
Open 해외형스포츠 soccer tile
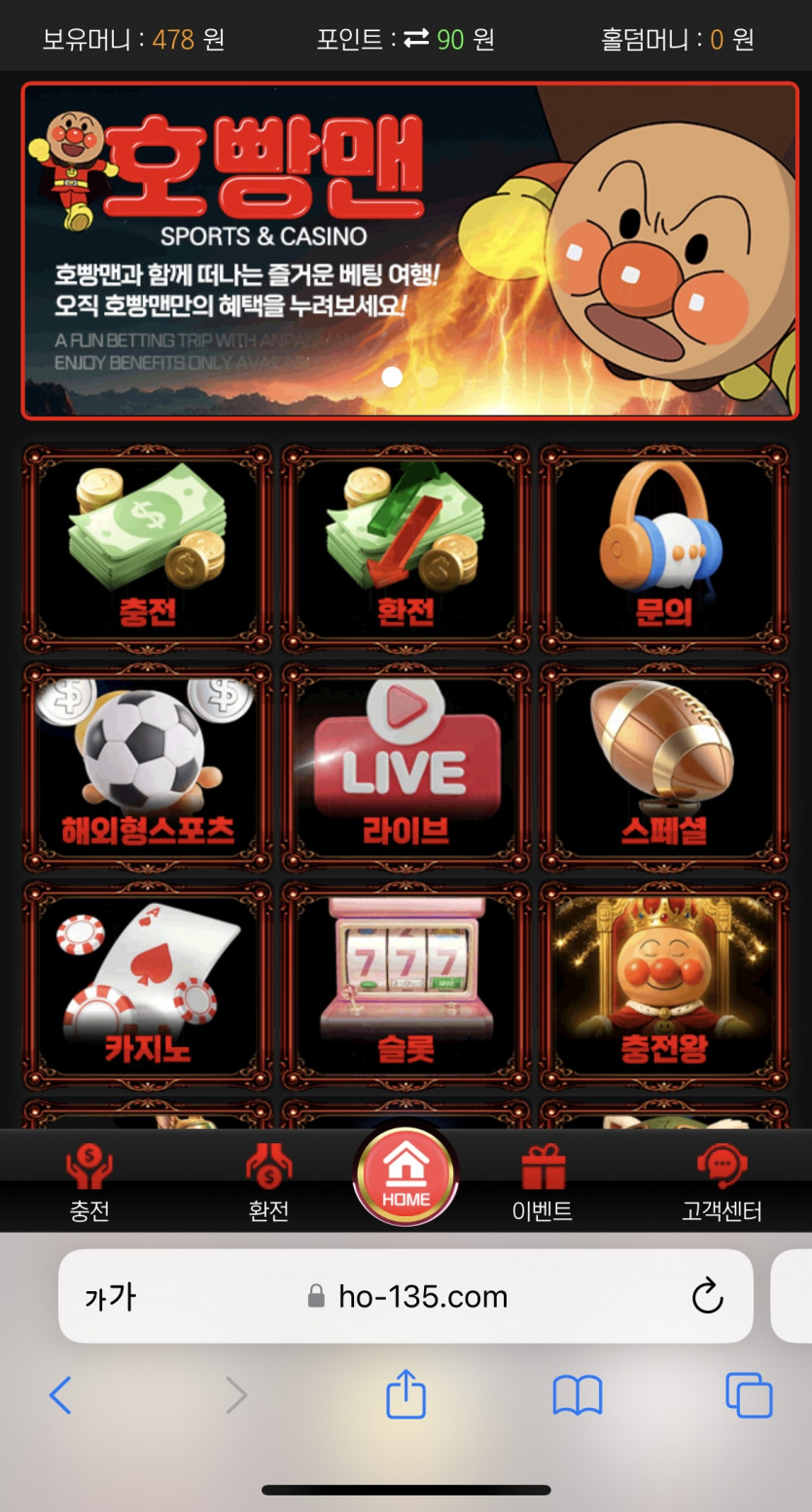[148, 768]
